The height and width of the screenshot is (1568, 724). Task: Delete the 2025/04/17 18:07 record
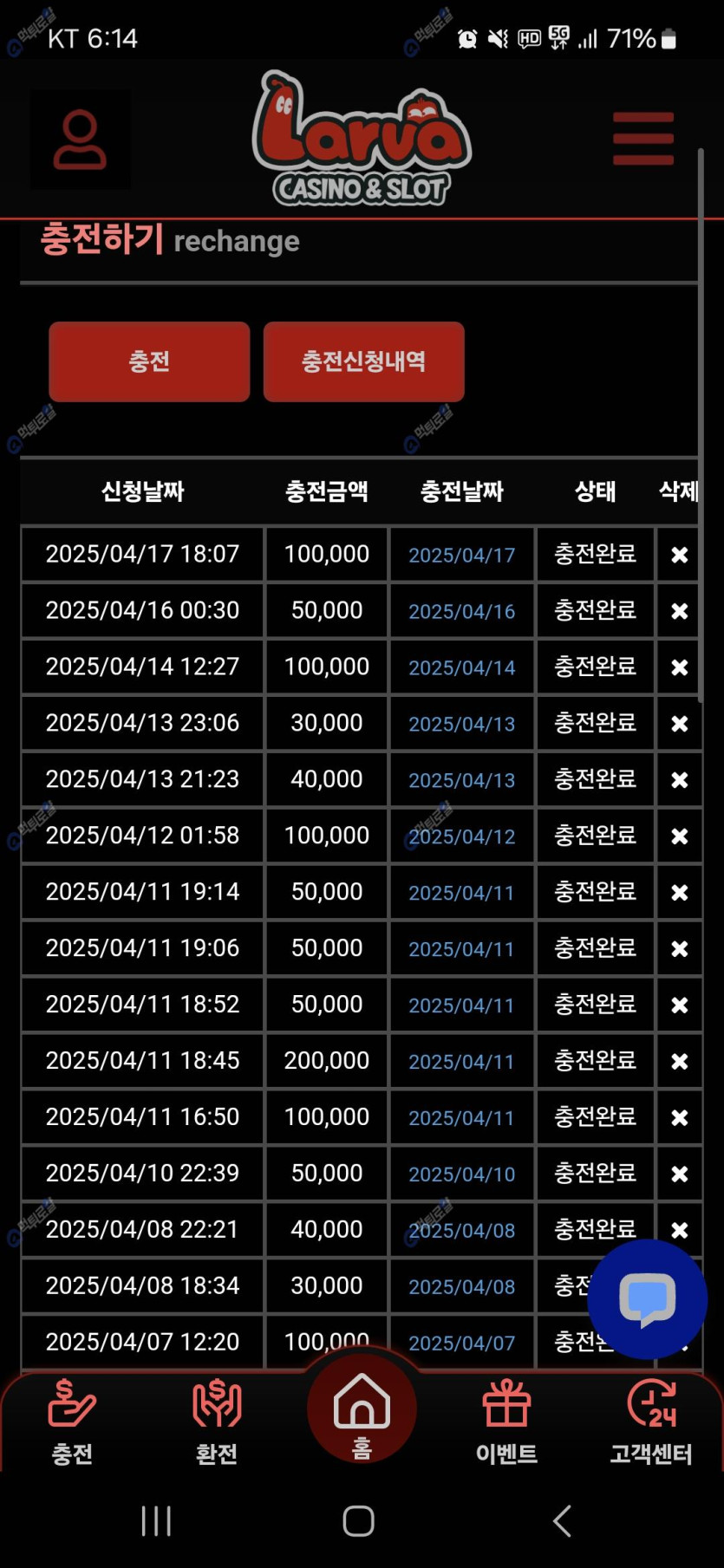[x=679, y=555]
